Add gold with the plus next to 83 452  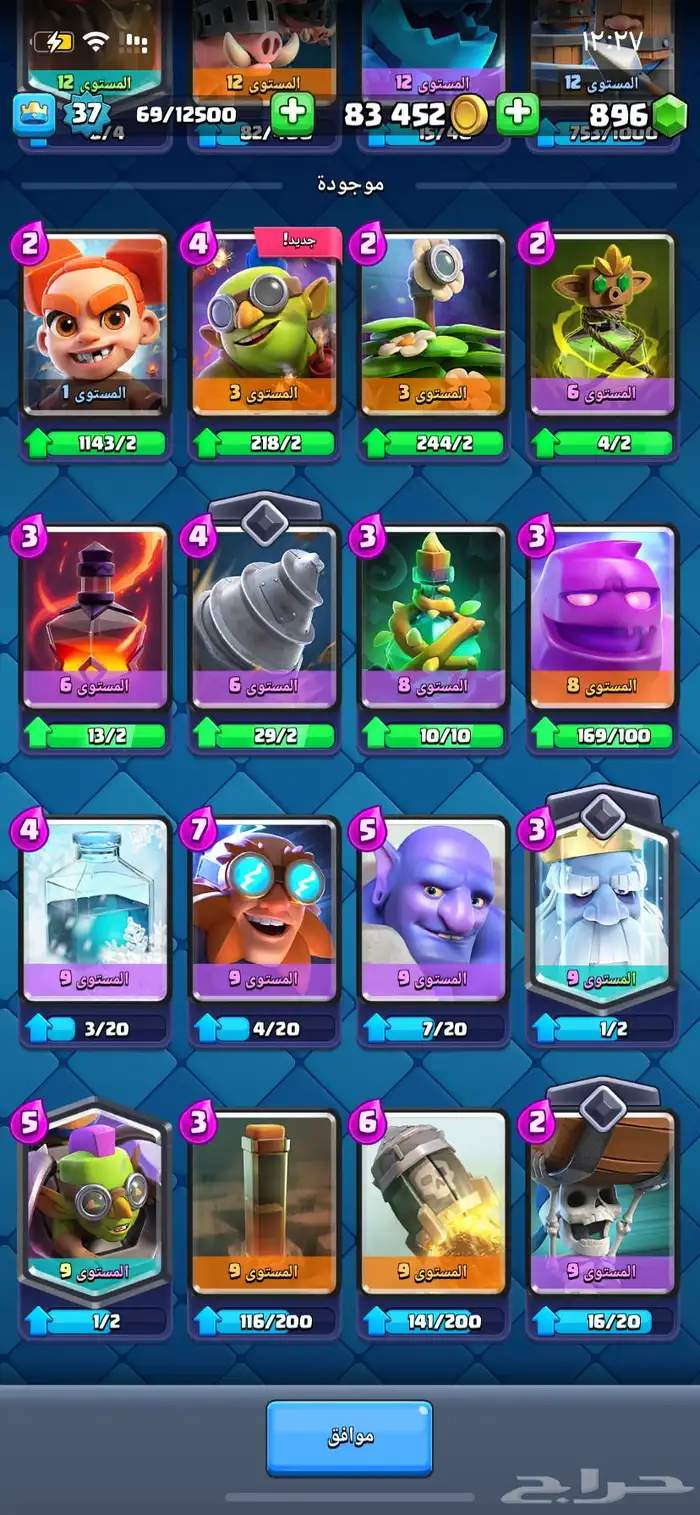pos(517,114)
